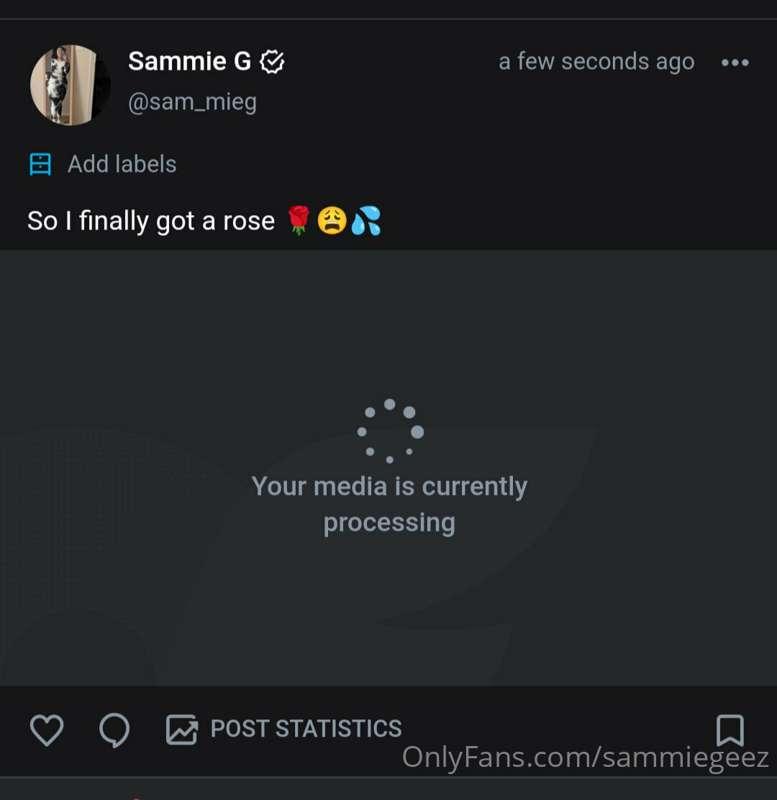The width and height of the screenshot is (777, 800).
Task: Open comments on the rose post
Action: [114, 731]
